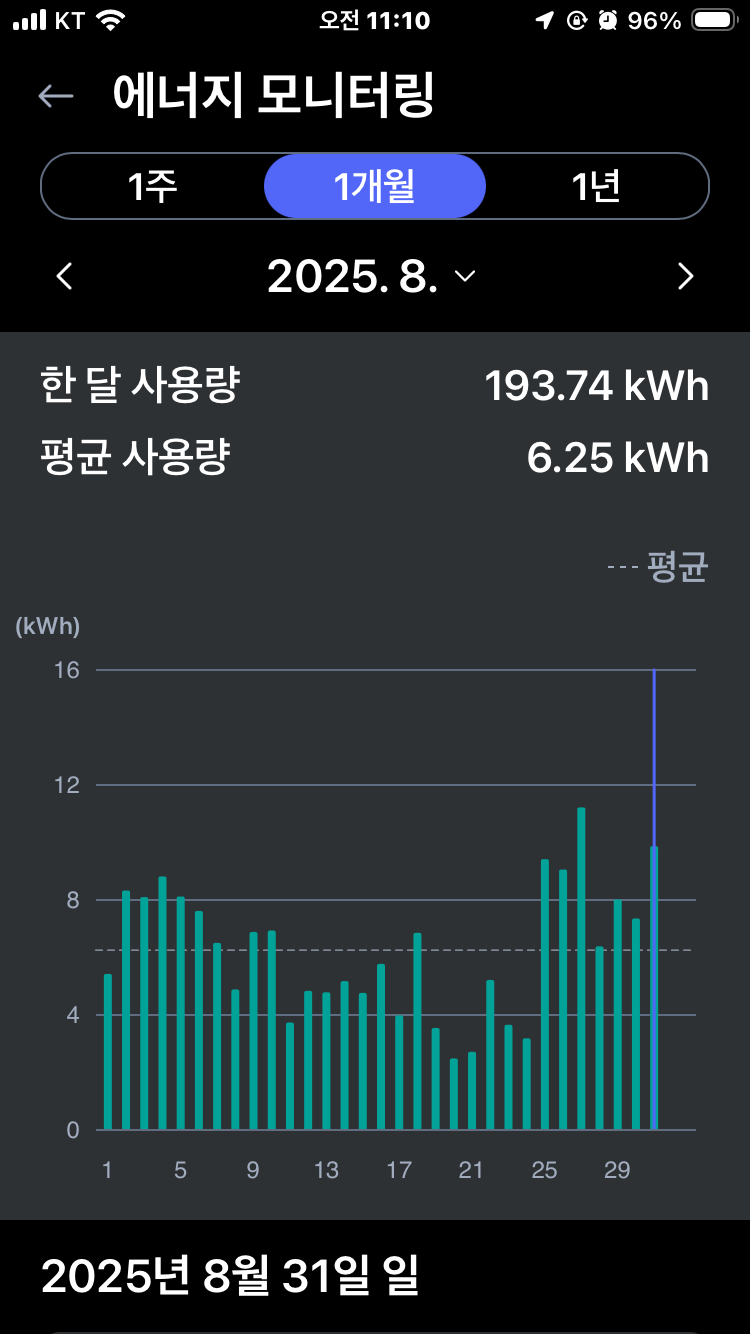The height and width of the screenshot is (1334, 750).
Task: Select the 1개월 tab
Action: (375, 186)
